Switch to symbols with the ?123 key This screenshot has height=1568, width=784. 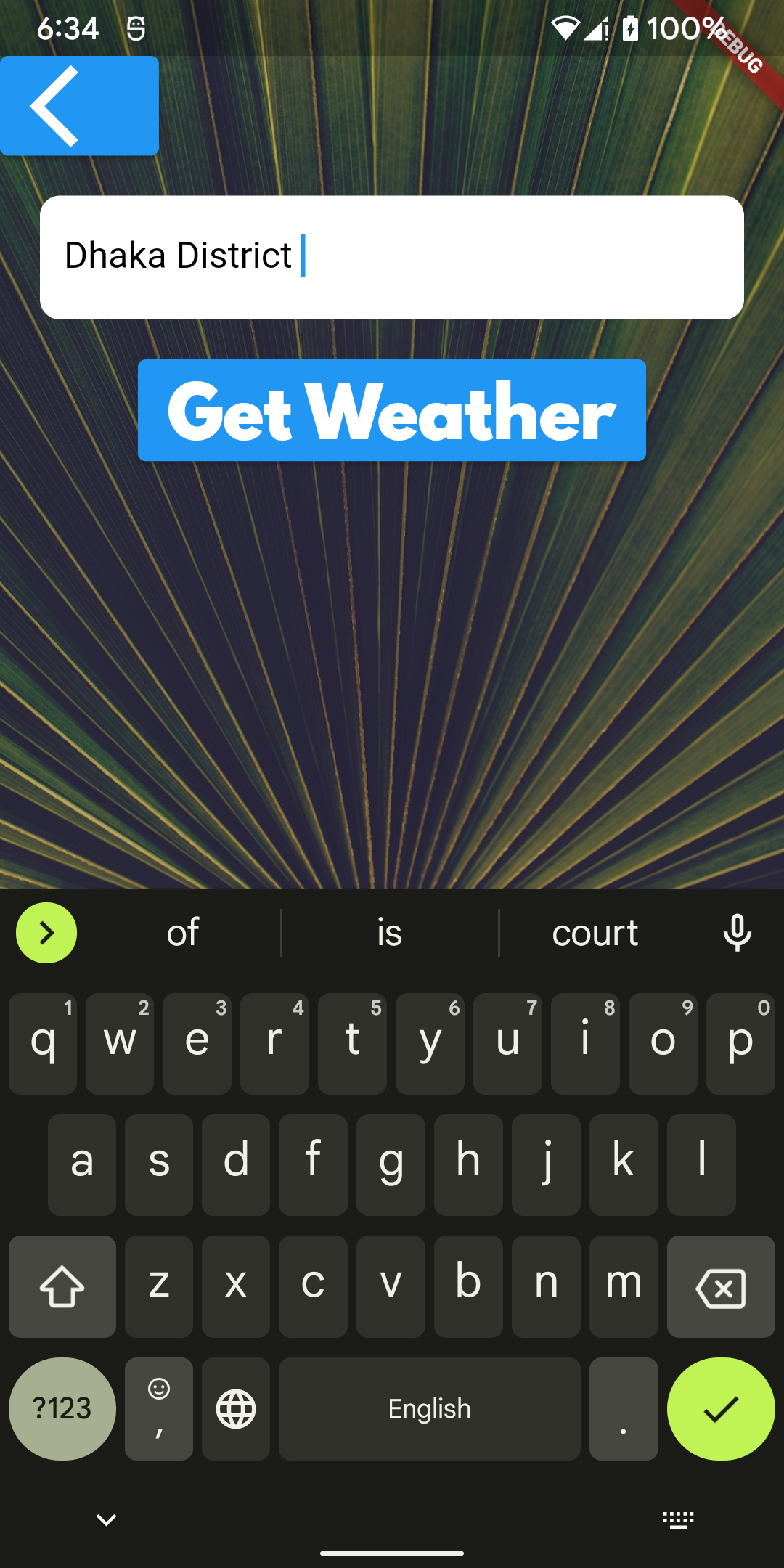coord(61,1408)
